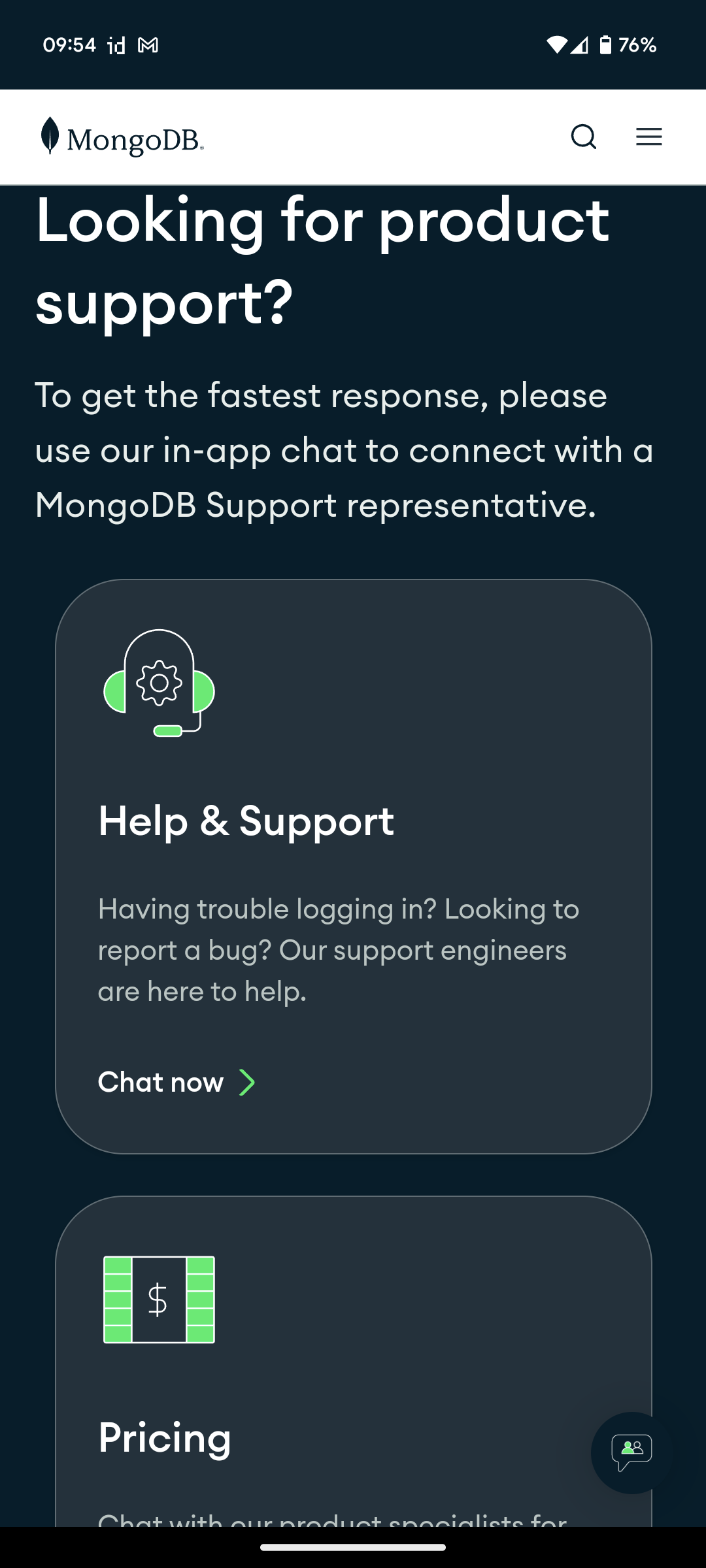Open the floating chat widget
This screenshot has height=1568, width=706.
631,1452
